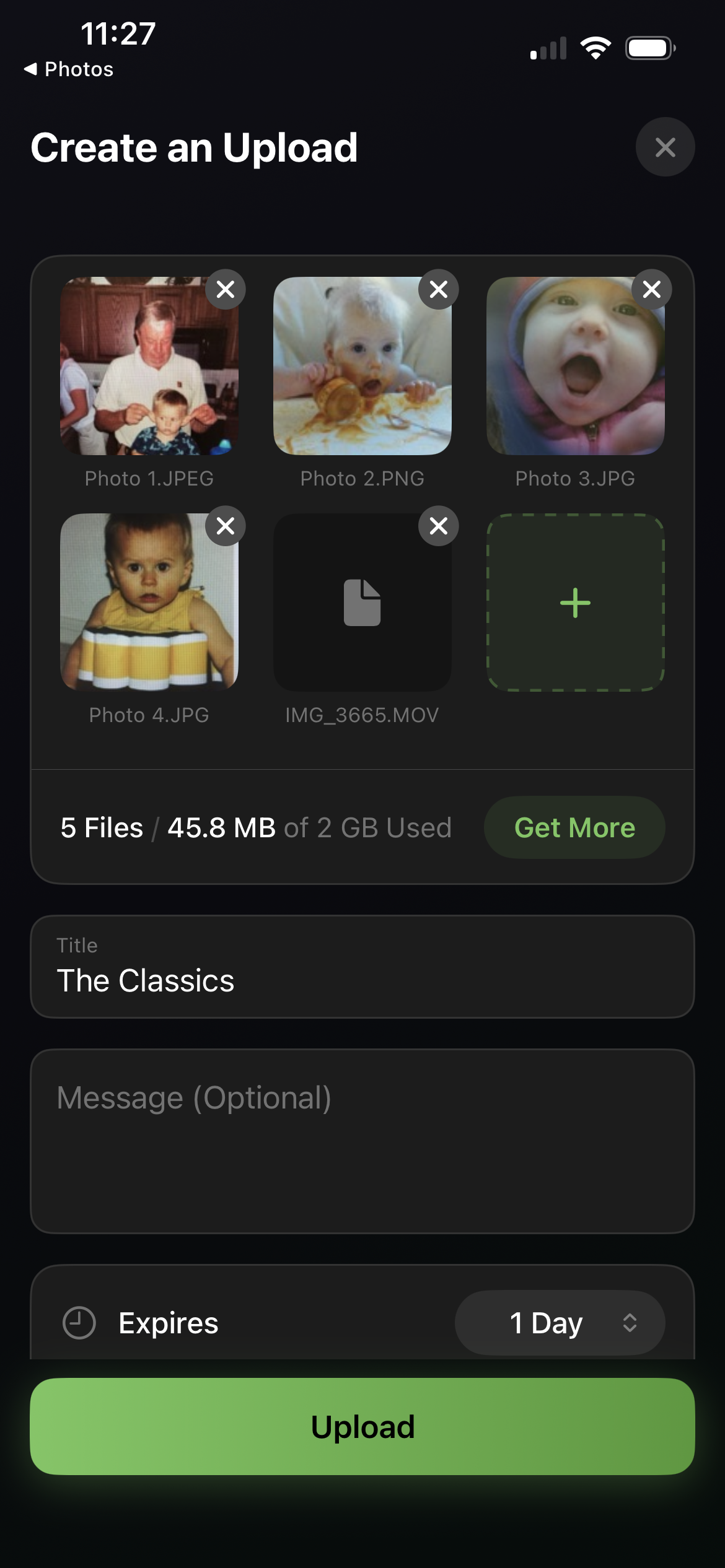Screen dimensions: 725x1568
Task: Open the IMG_3665.MOV file tile
Action: tap(362, 603)
